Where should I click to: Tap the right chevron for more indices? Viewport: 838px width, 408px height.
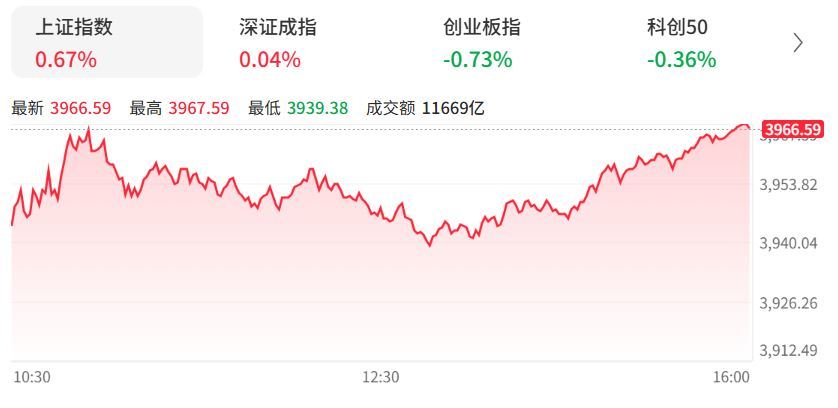coord(798,43)
